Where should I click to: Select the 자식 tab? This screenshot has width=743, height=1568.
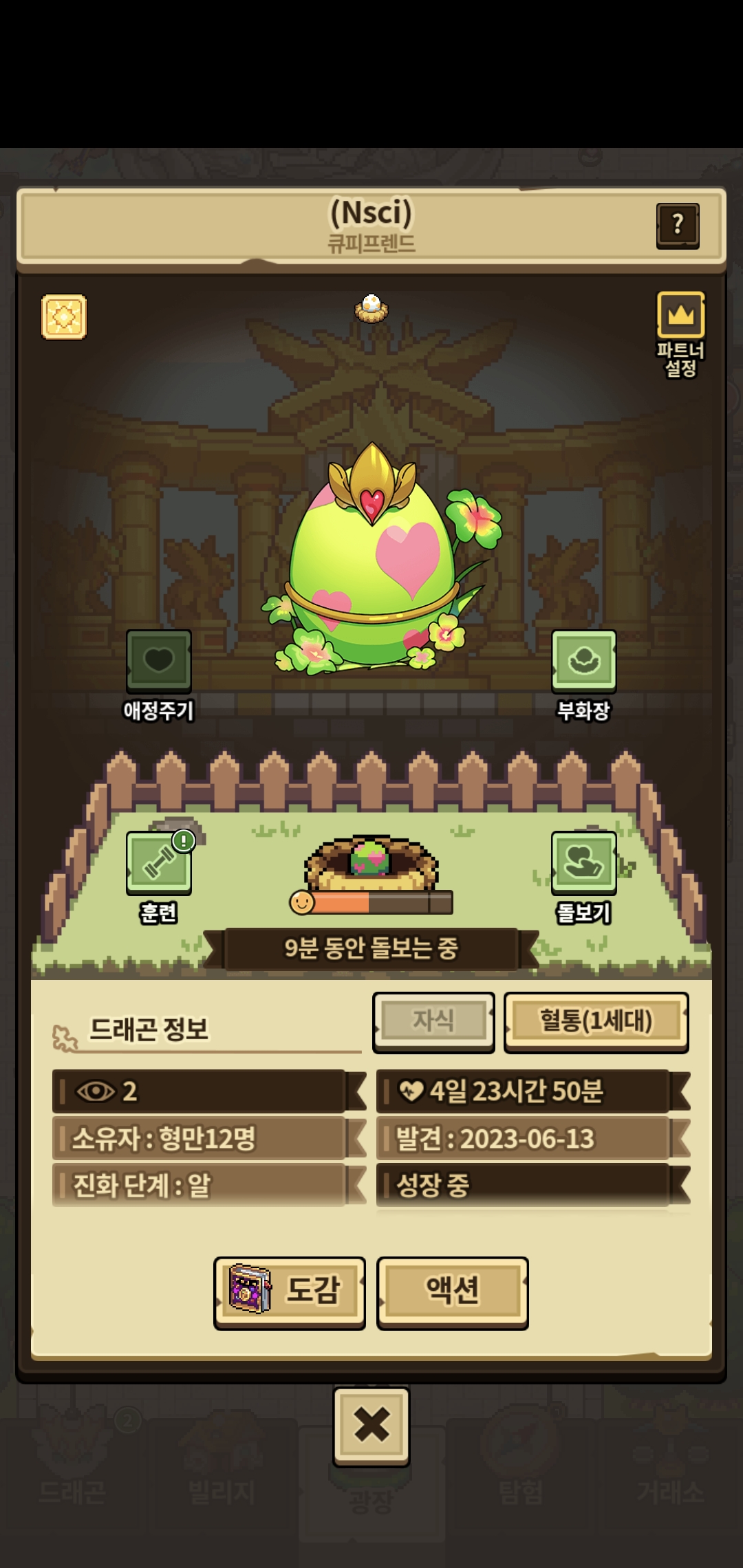433,1022
